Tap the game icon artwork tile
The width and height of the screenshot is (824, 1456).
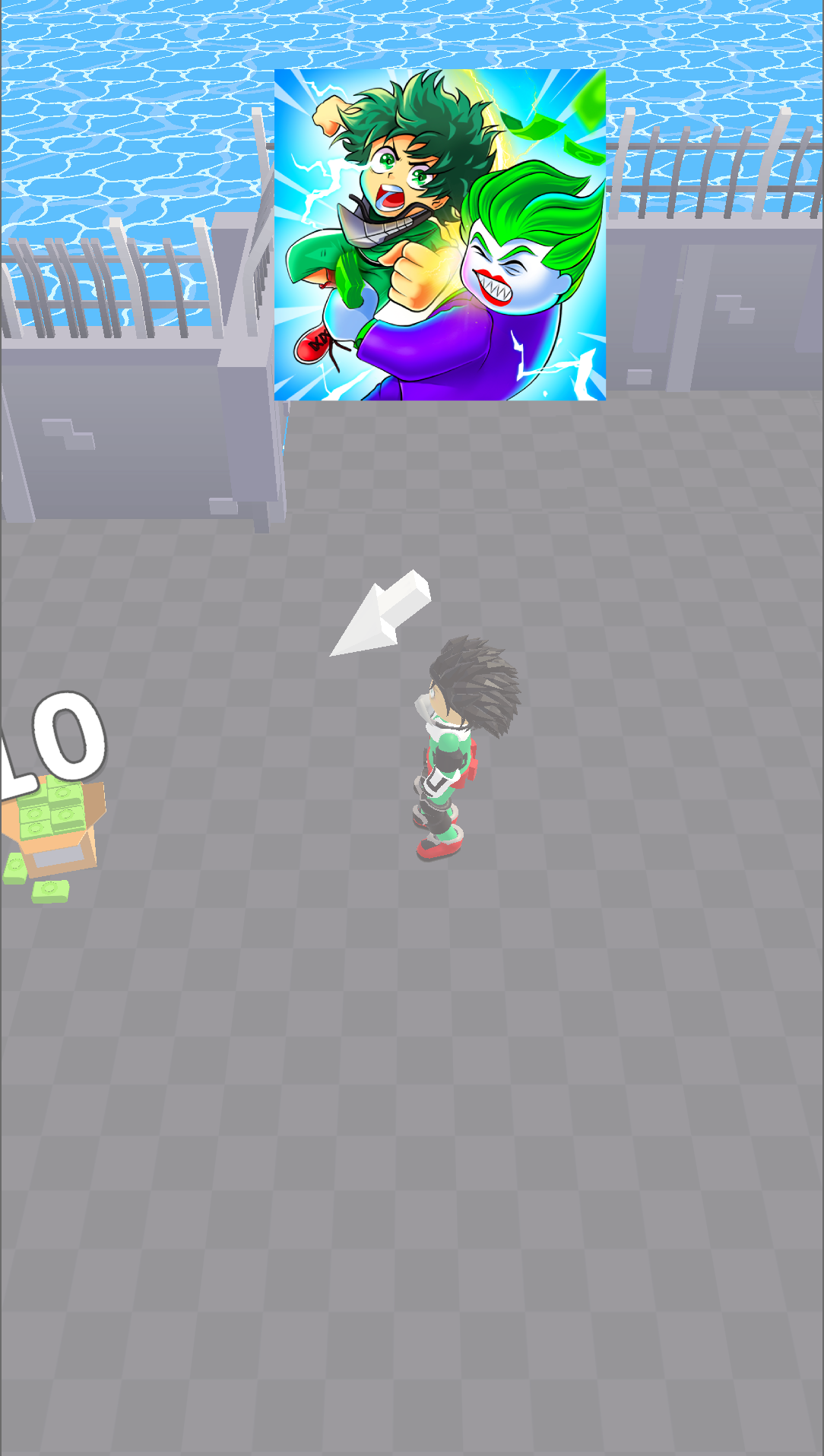tap(439, 235)
